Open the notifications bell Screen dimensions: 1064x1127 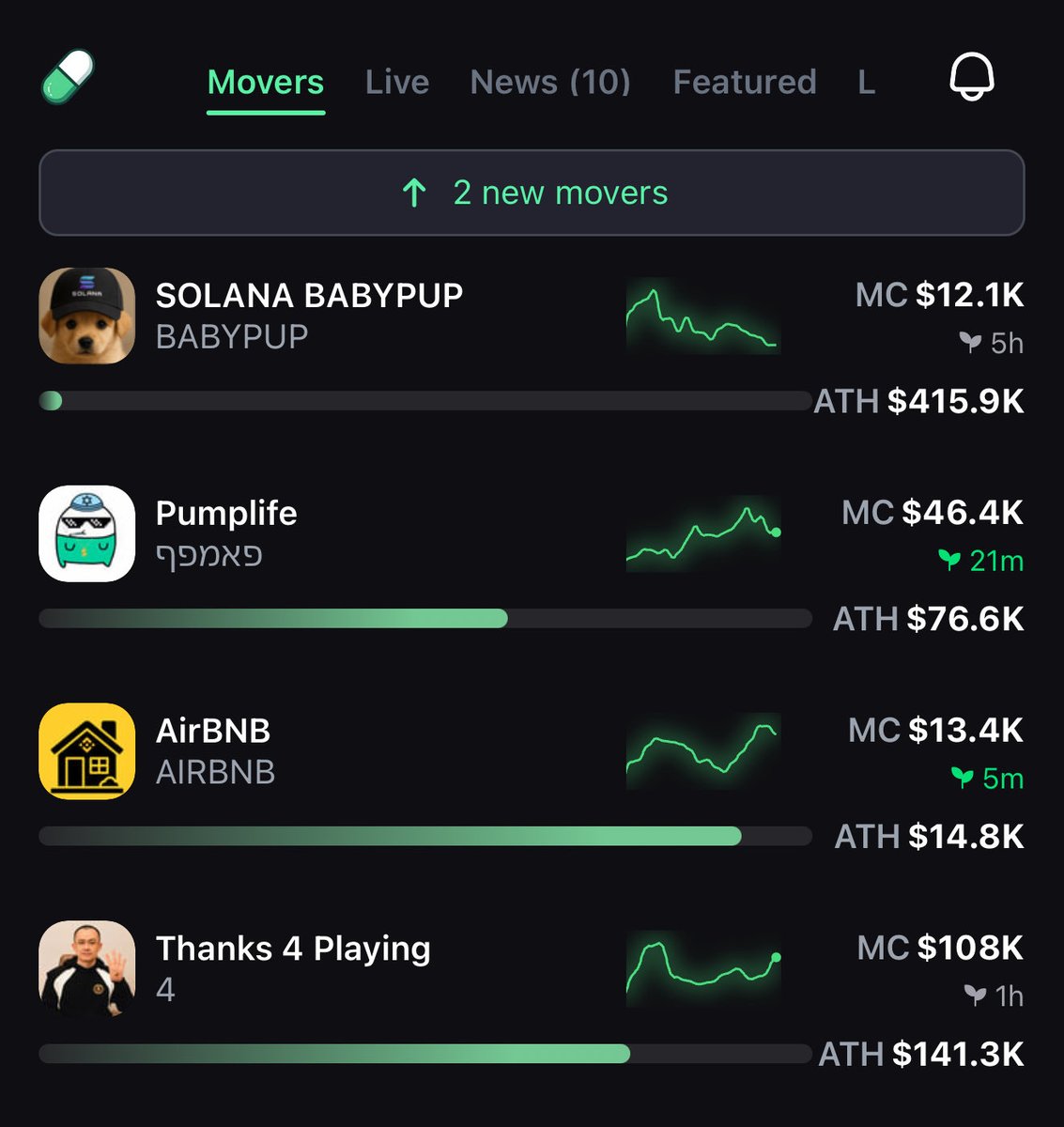pyautogui.click(x=971, y=77)
